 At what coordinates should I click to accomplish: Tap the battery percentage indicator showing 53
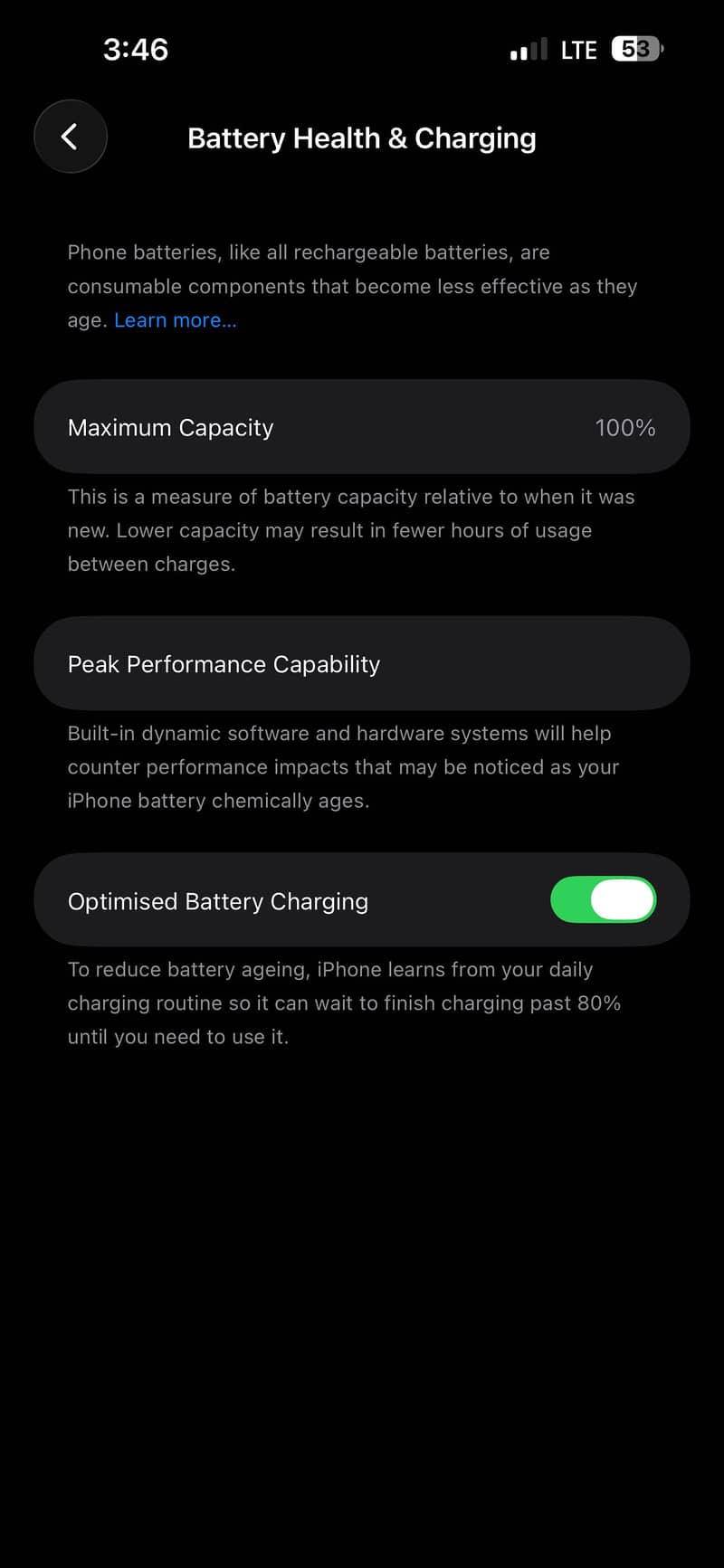pos(636,50)
